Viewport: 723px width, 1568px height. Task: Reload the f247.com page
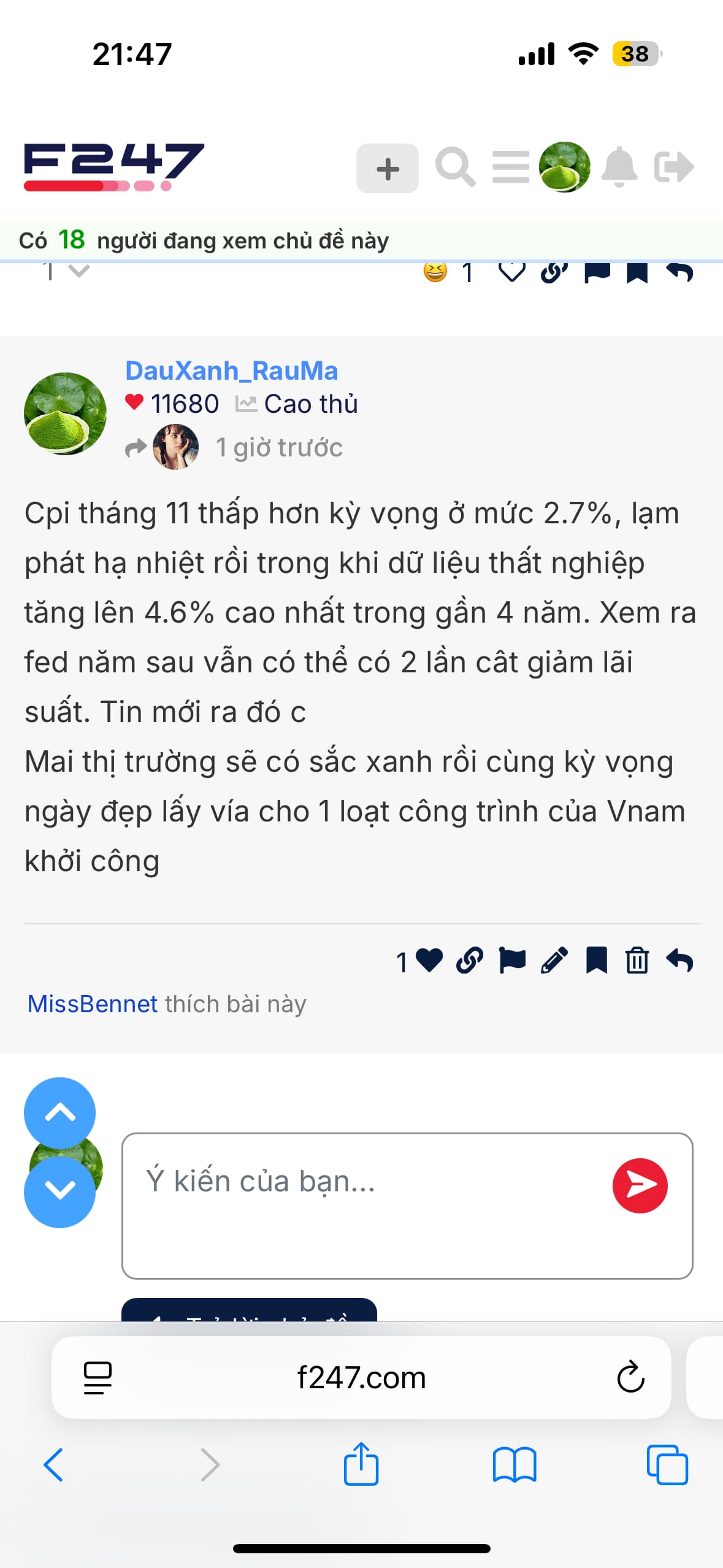[x=630, y=1378]
